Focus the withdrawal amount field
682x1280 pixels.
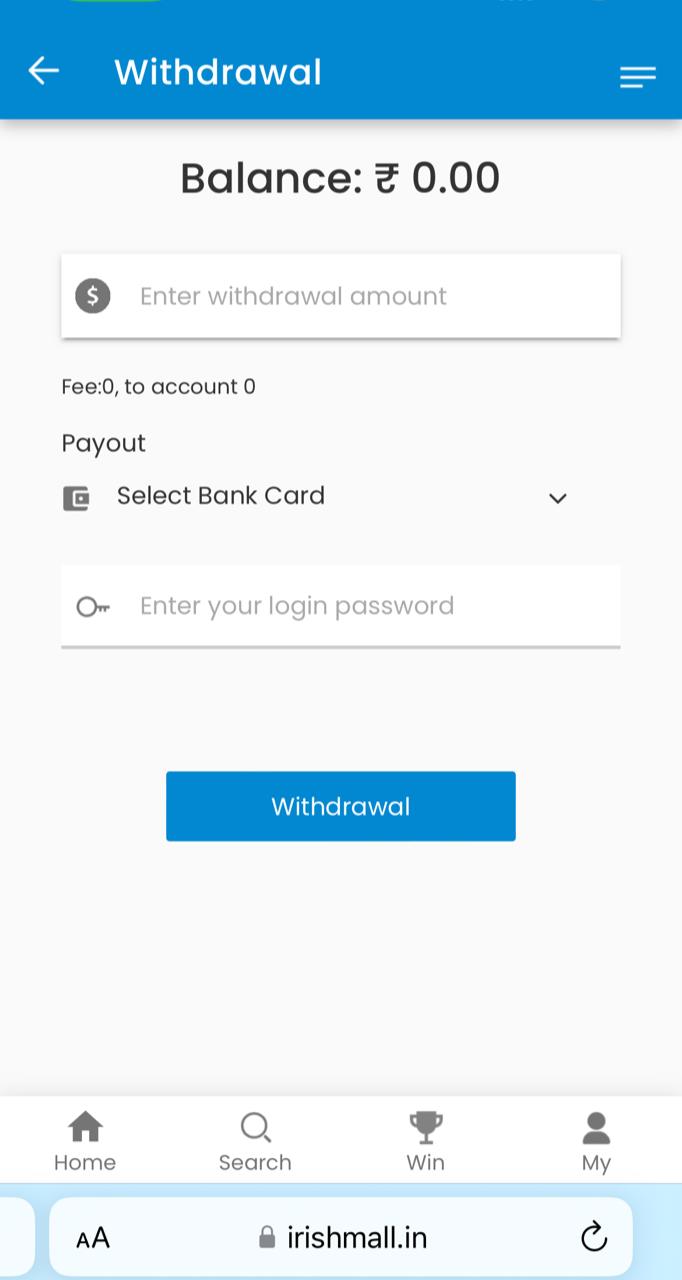point(341,296)
